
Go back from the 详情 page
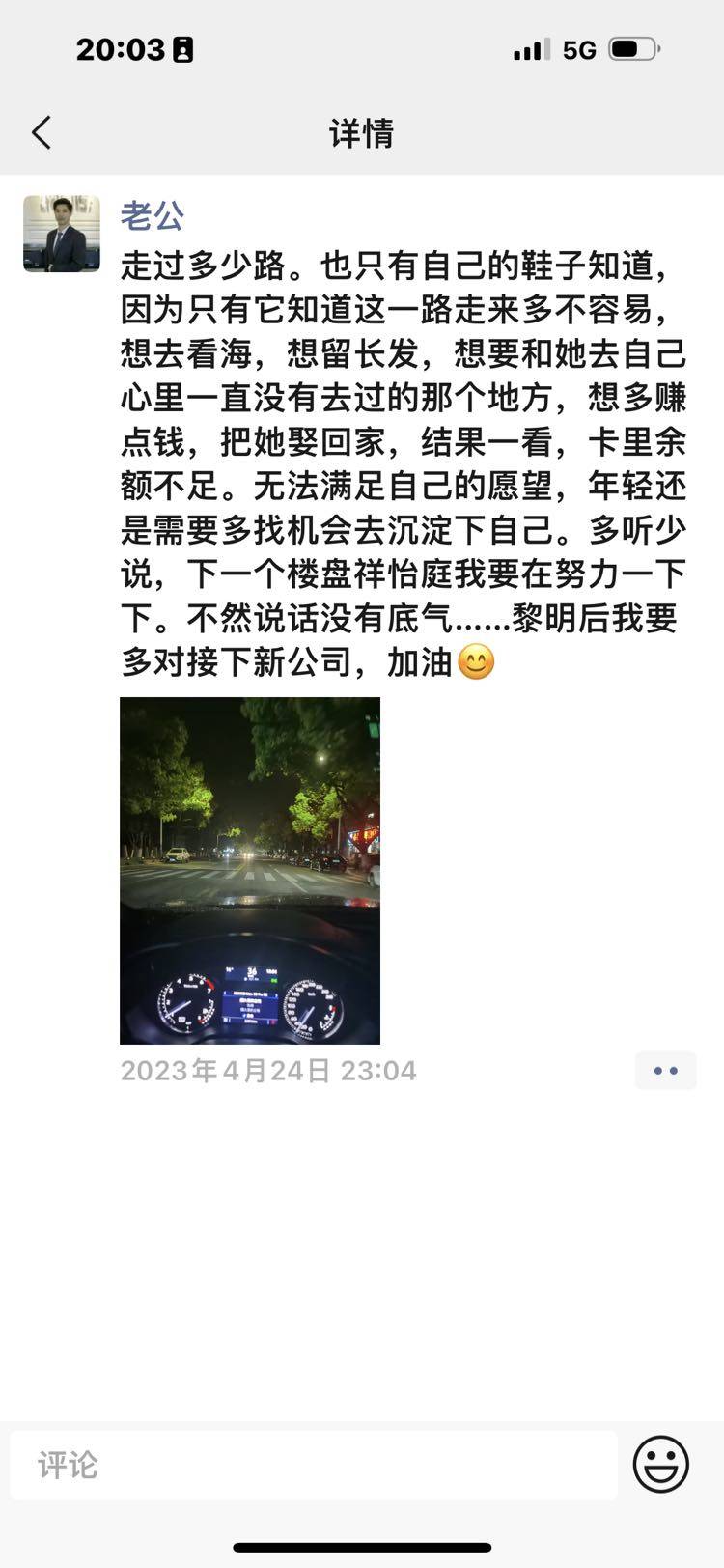42,133
